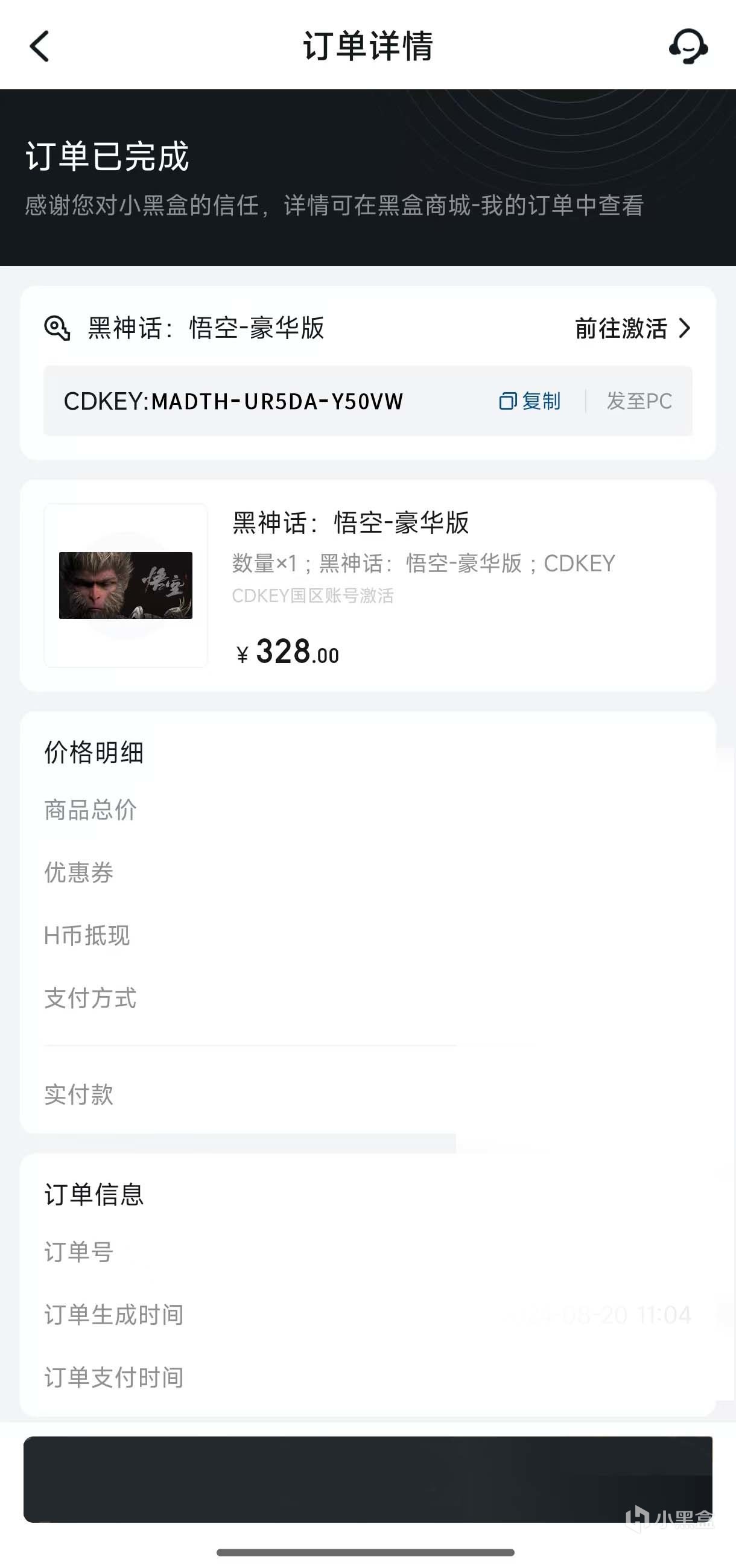Copy the CDKEY with 复制
This screenshot has height=1568, width=736.
tap(530, 401)
